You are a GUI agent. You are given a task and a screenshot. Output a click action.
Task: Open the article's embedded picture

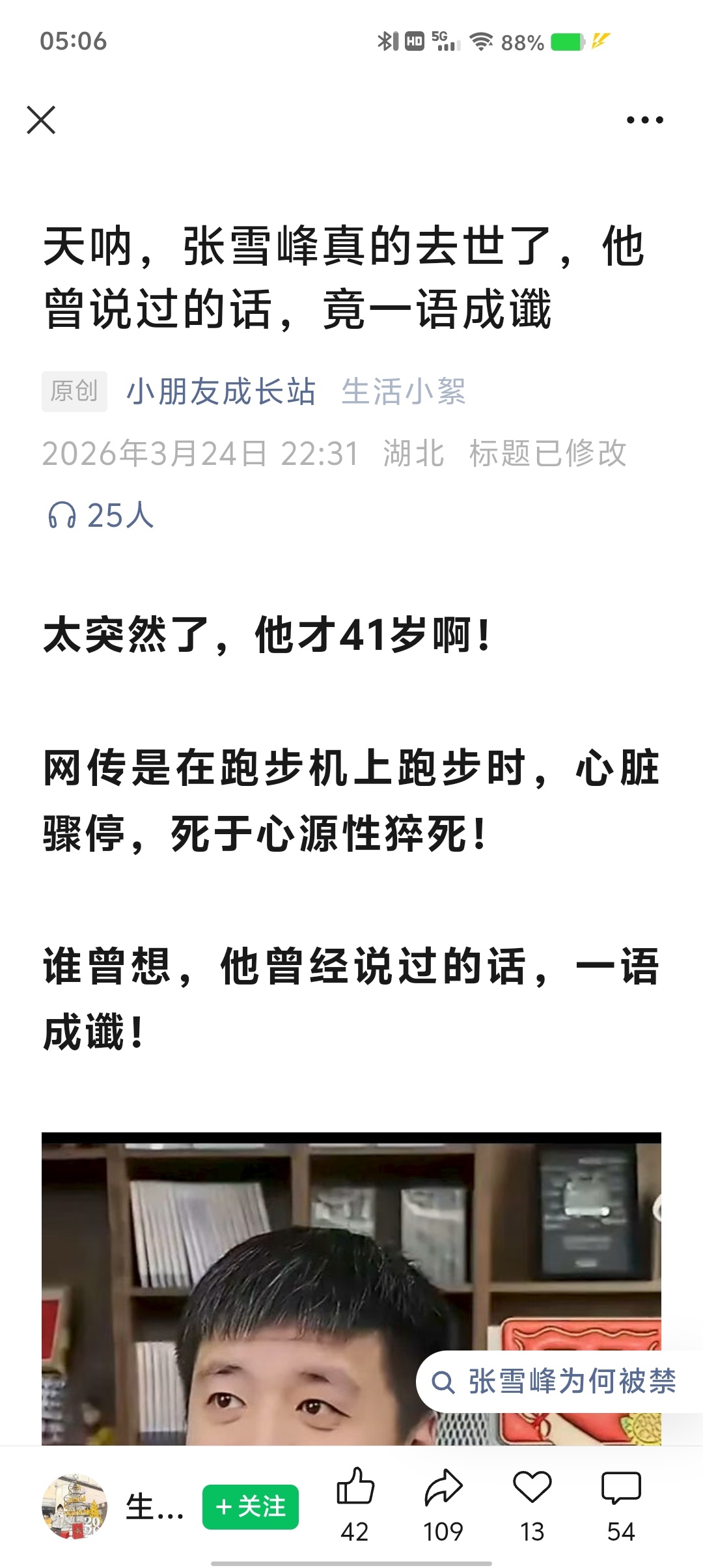tap(260, 1270)
